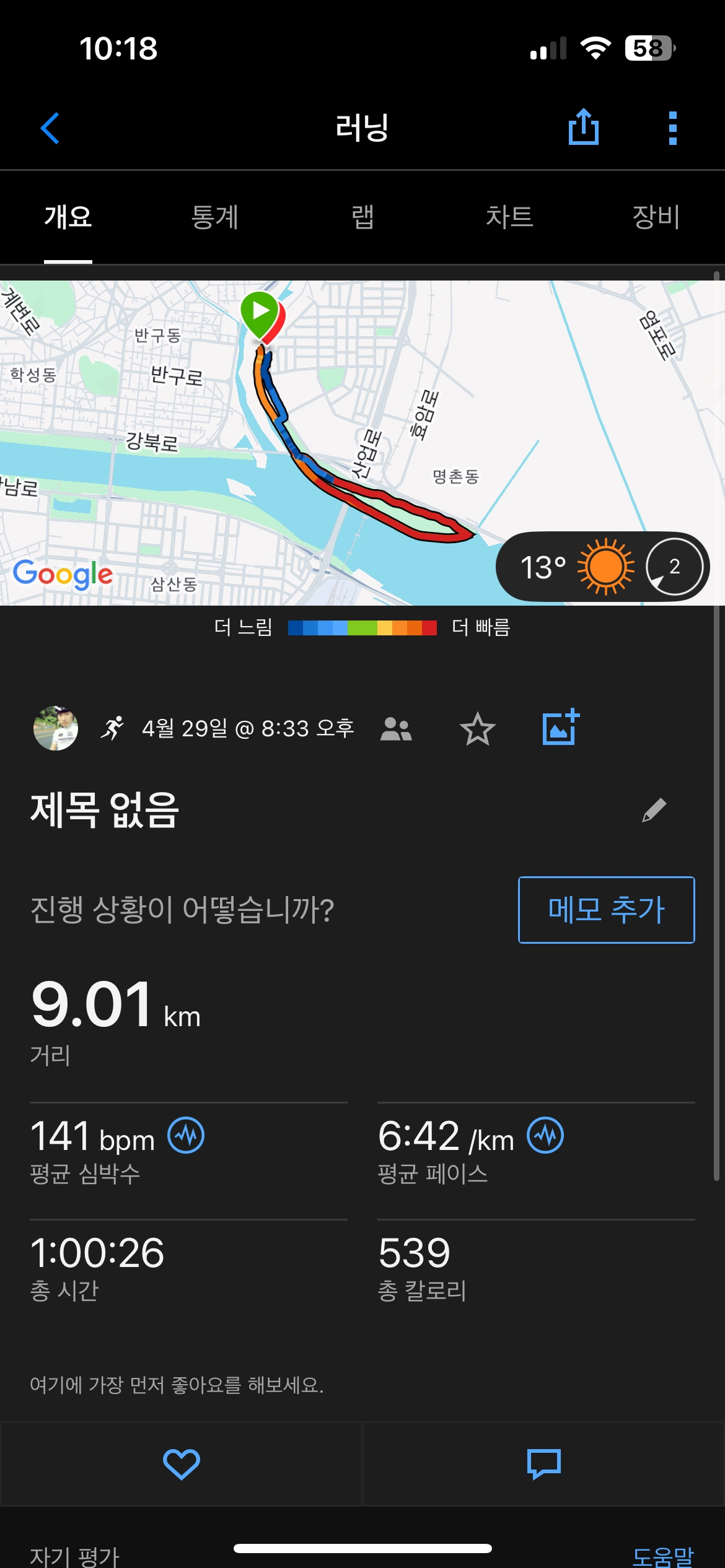Viewport: 725px width, 1568px height.
Task: Toggle the favorite star for this run
Action: point(478,731)
